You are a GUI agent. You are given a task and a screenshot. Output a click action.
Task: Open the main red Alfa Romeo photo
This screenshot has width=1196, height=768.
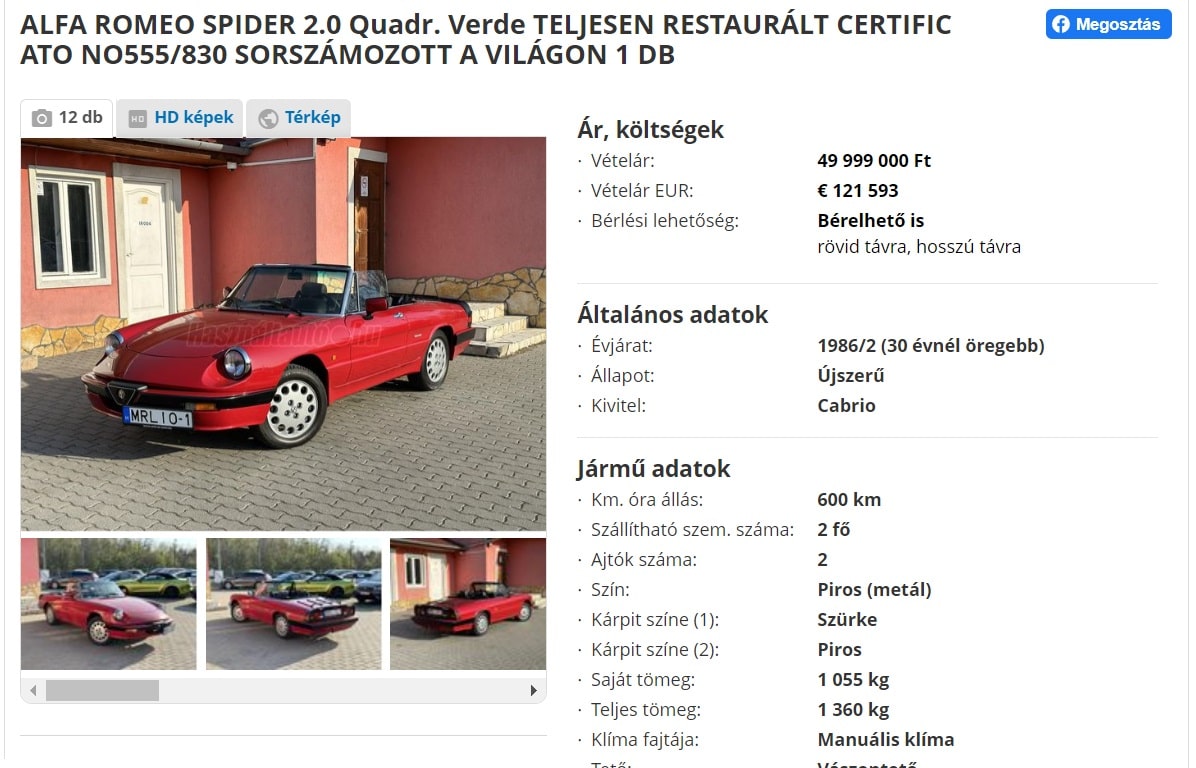283,334
